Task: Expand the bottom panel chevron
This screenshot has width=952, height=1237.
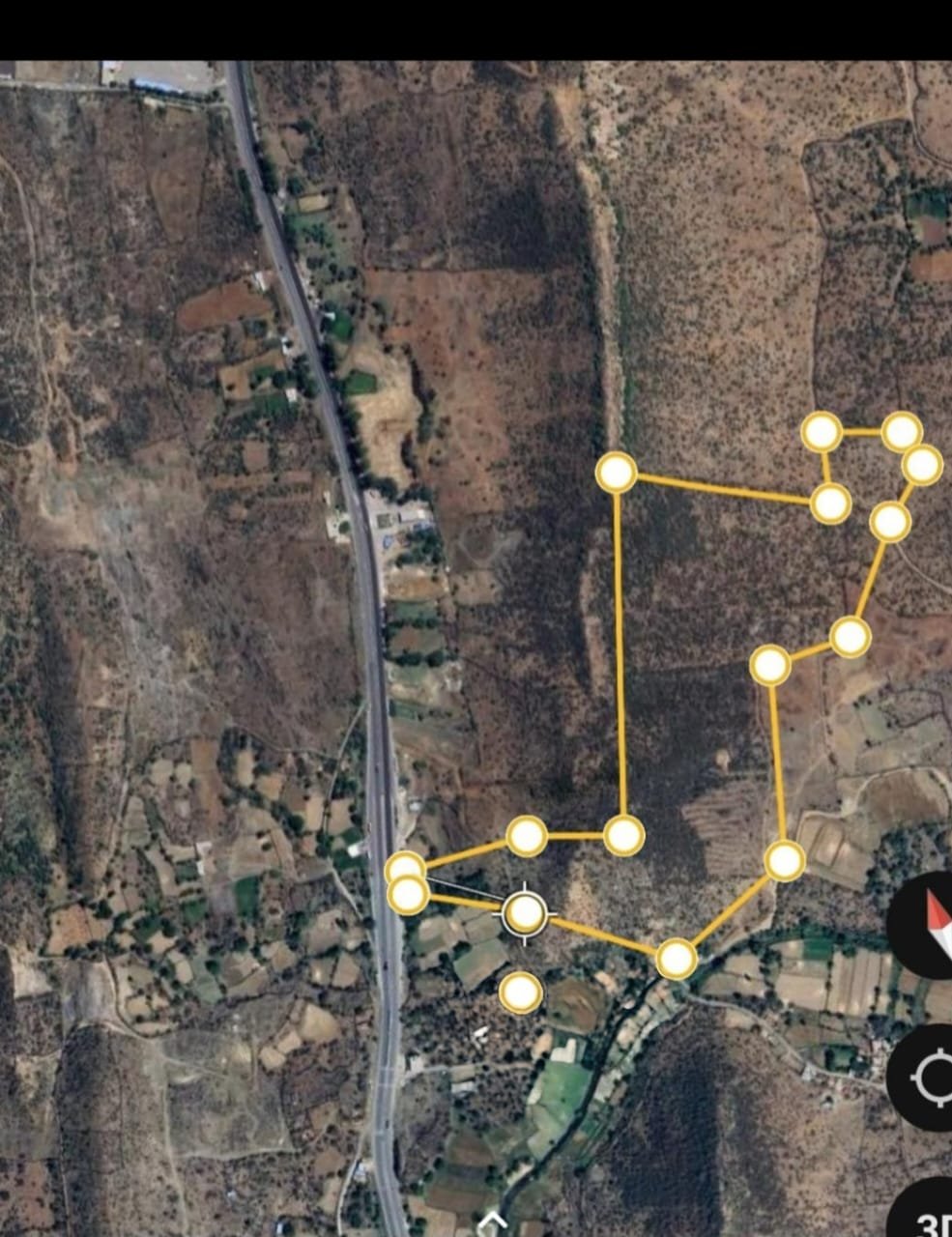Action: pos(492,1223)
